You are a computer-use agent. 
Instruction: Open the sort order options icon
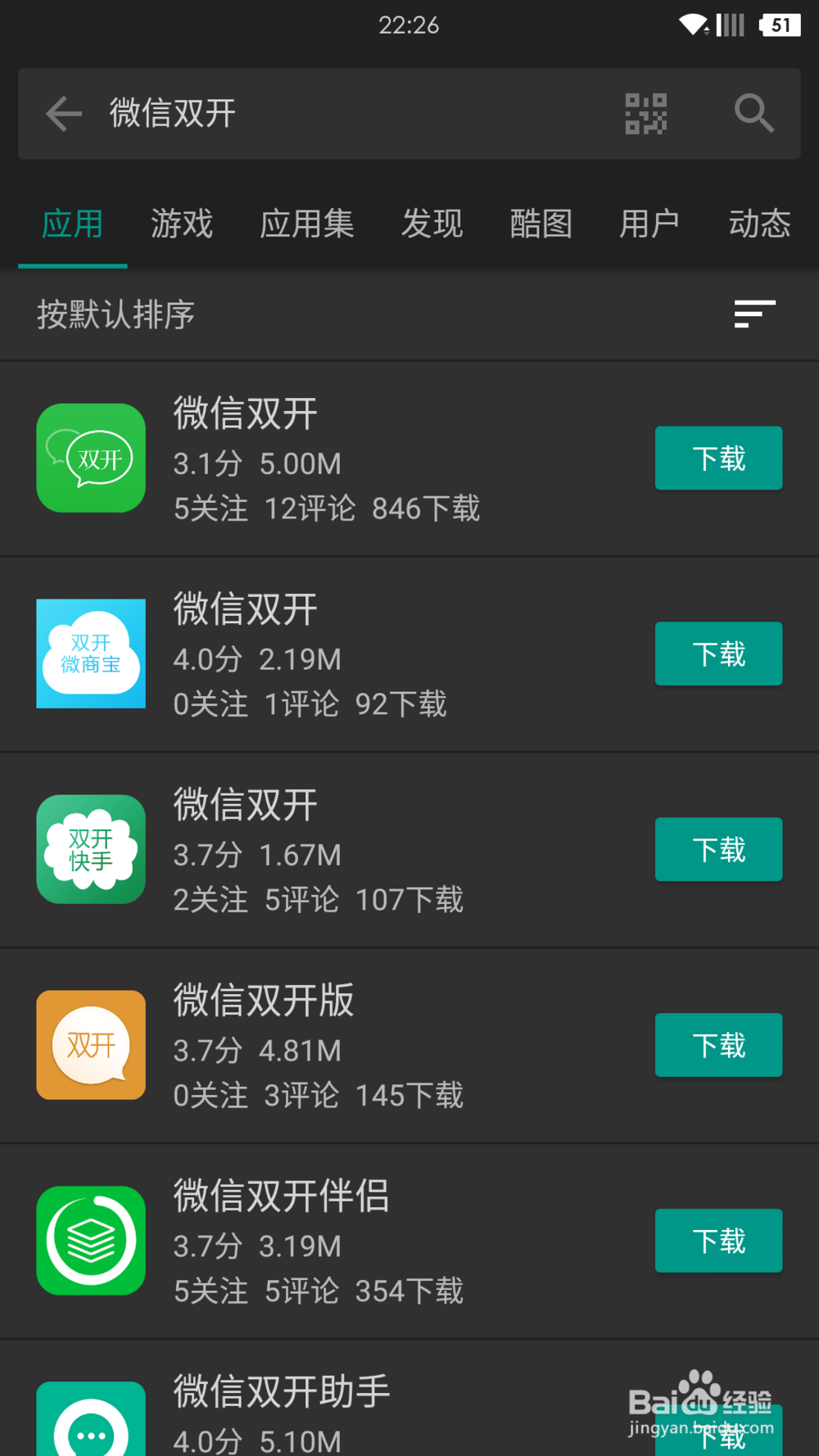click(754, 314)
